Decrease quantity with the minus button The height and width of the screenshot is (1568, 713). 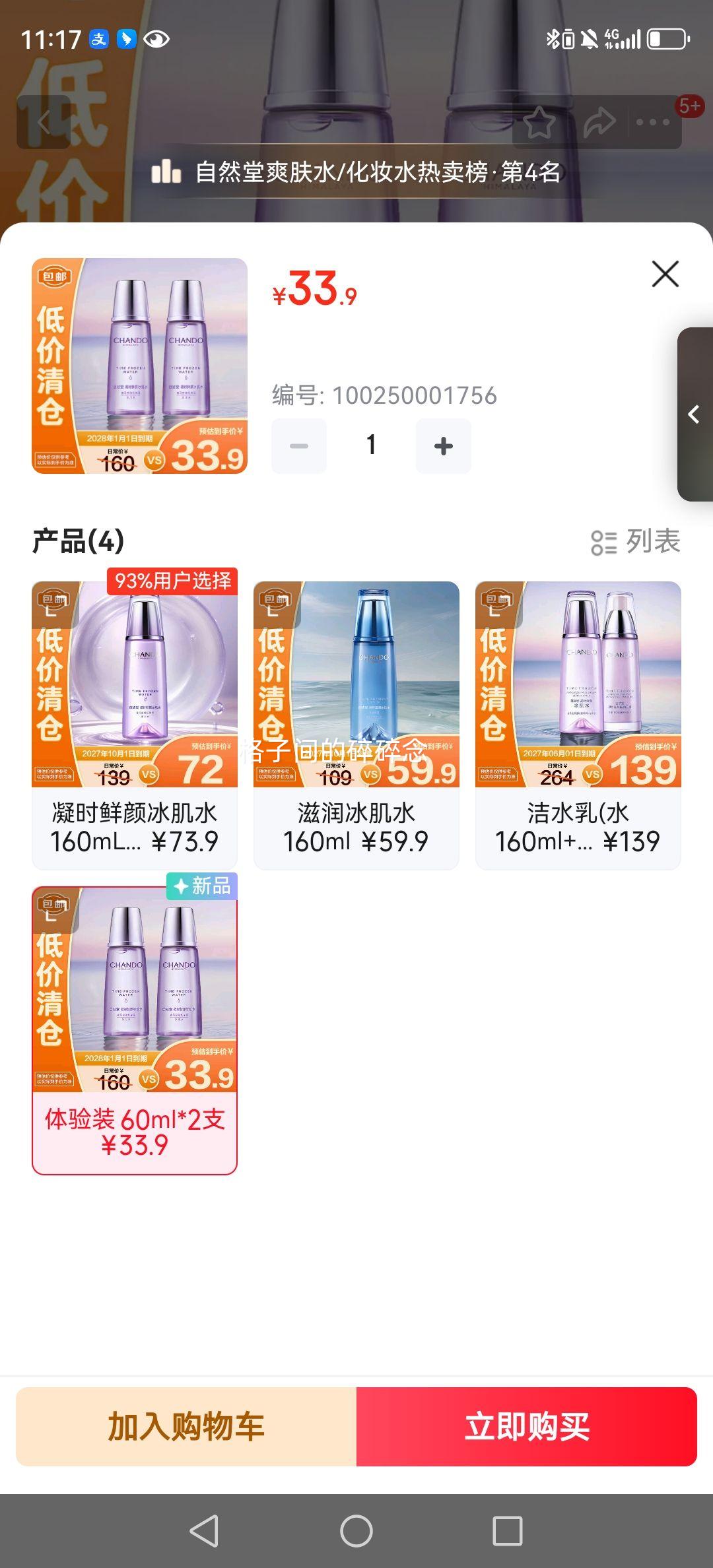point(298,445)
